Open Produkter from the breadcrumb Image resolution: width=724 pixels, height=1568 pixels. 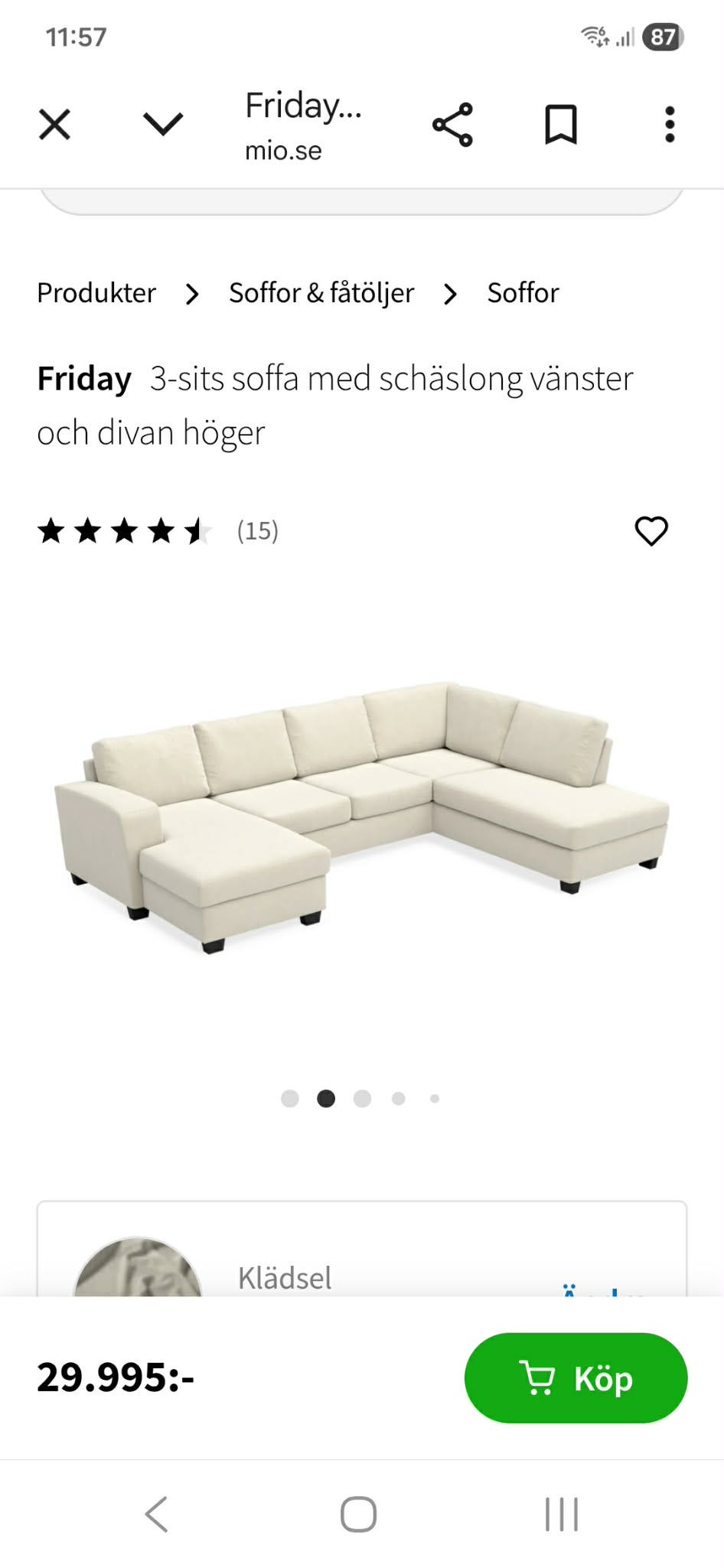(96, 293)
